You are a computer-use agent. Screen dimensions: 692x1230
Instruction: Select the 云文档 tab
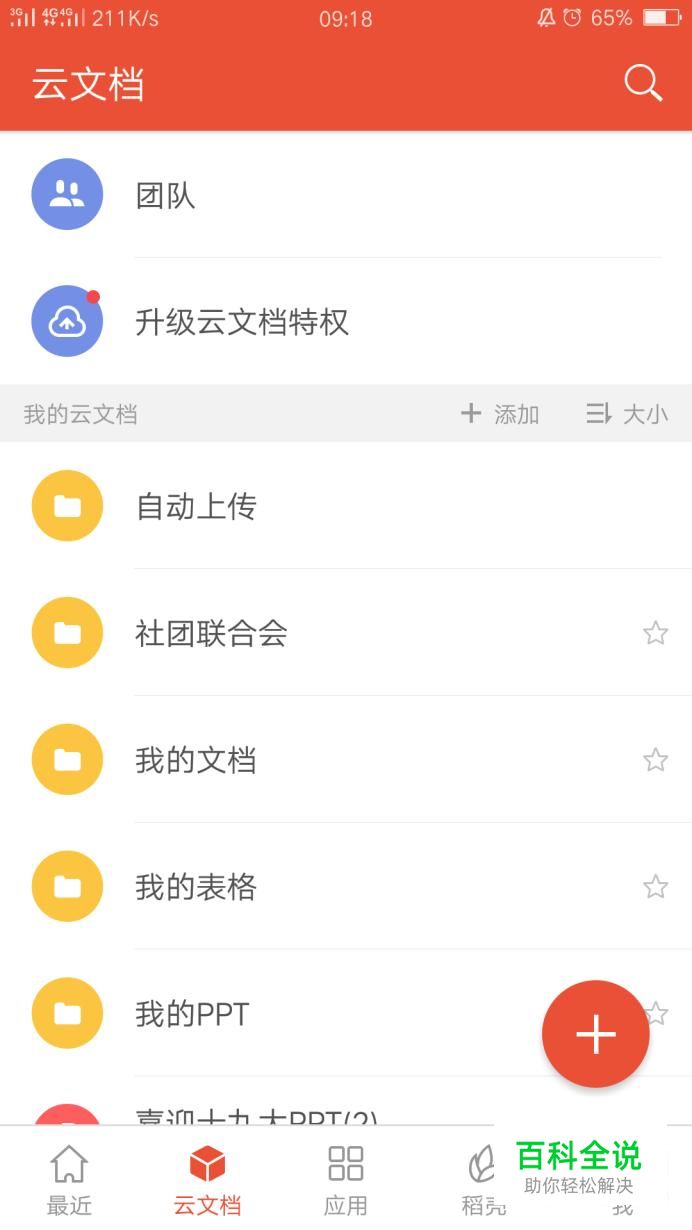pyautogui.click(x=207, y=1180)
